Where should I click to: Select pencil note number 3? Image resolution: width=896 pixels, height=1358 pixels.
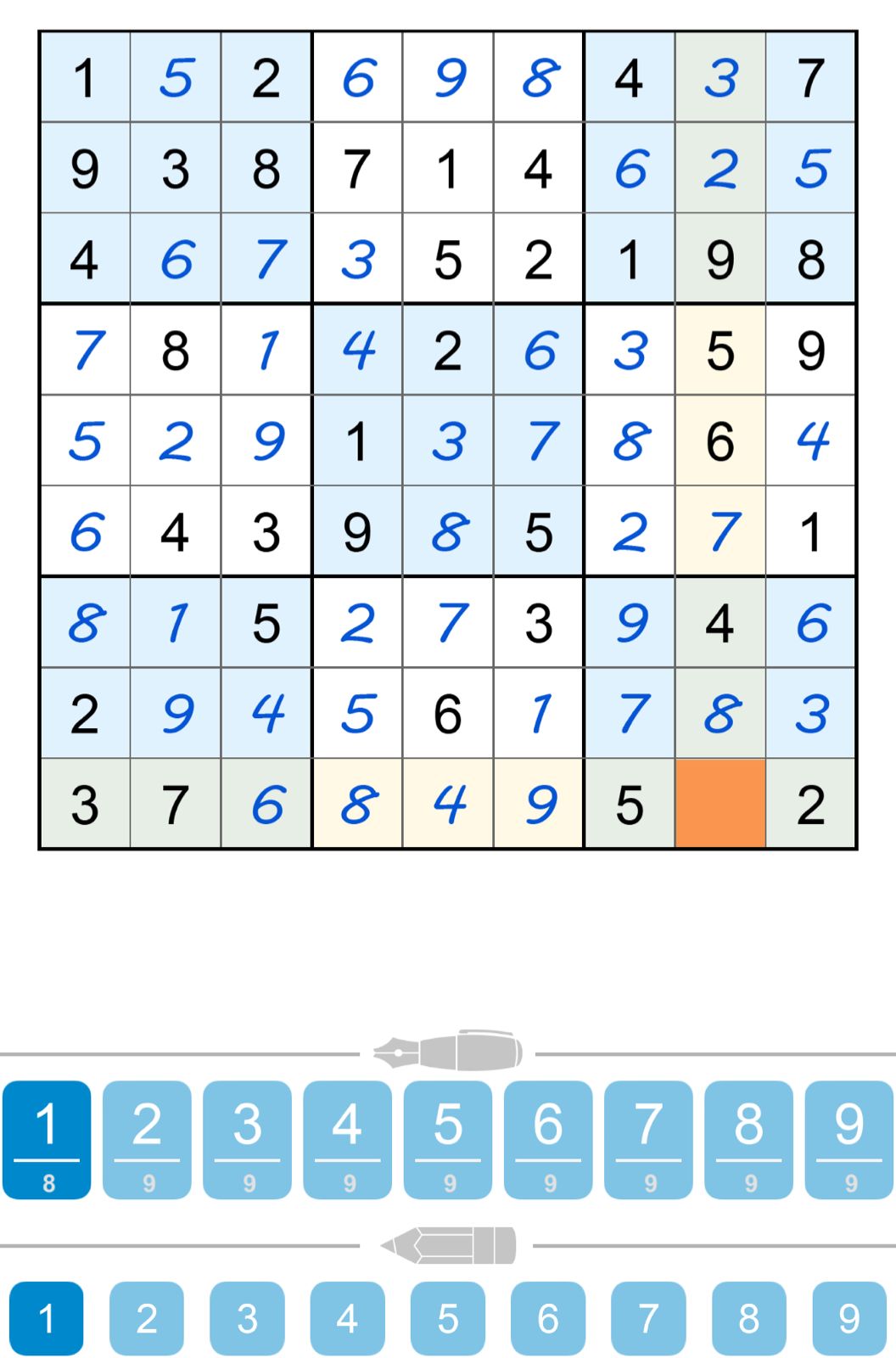pyautogui.click(x=247, y=1318)
